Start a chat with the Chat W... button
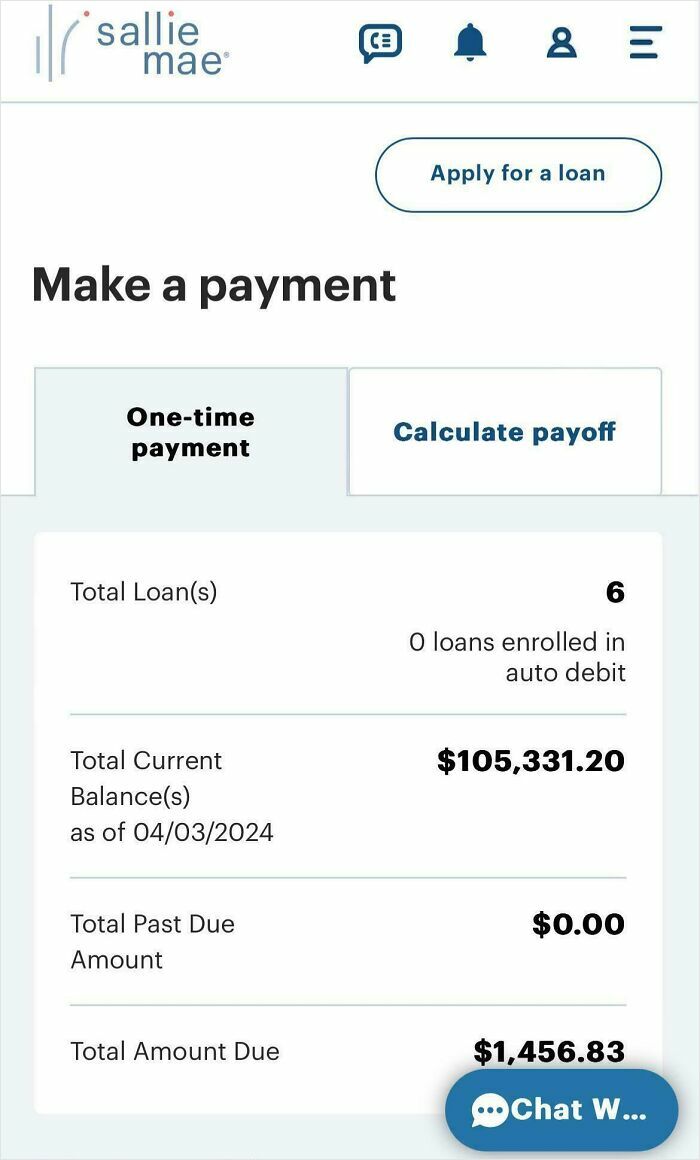This screenshot has width=700, height=1160. pos(561,1109)
